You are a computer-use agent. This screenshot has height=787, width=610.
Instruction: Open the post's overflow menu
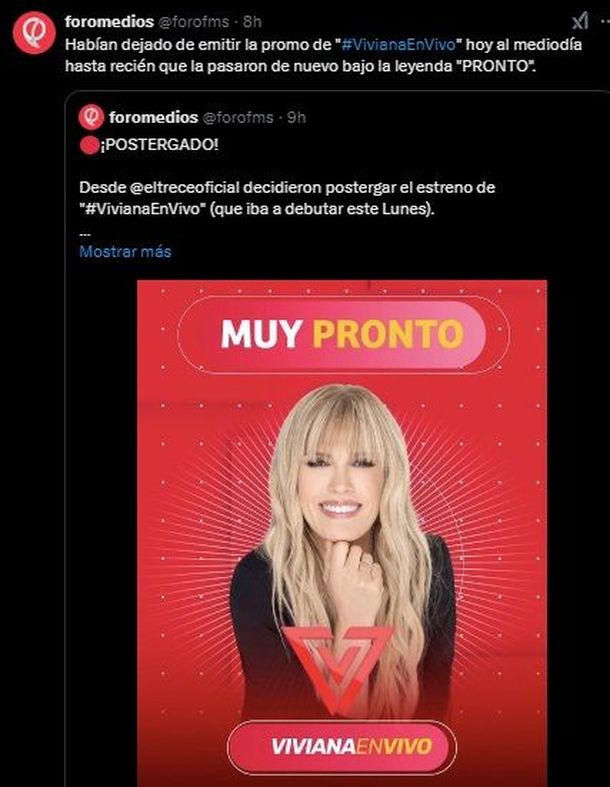click(604, 21)
